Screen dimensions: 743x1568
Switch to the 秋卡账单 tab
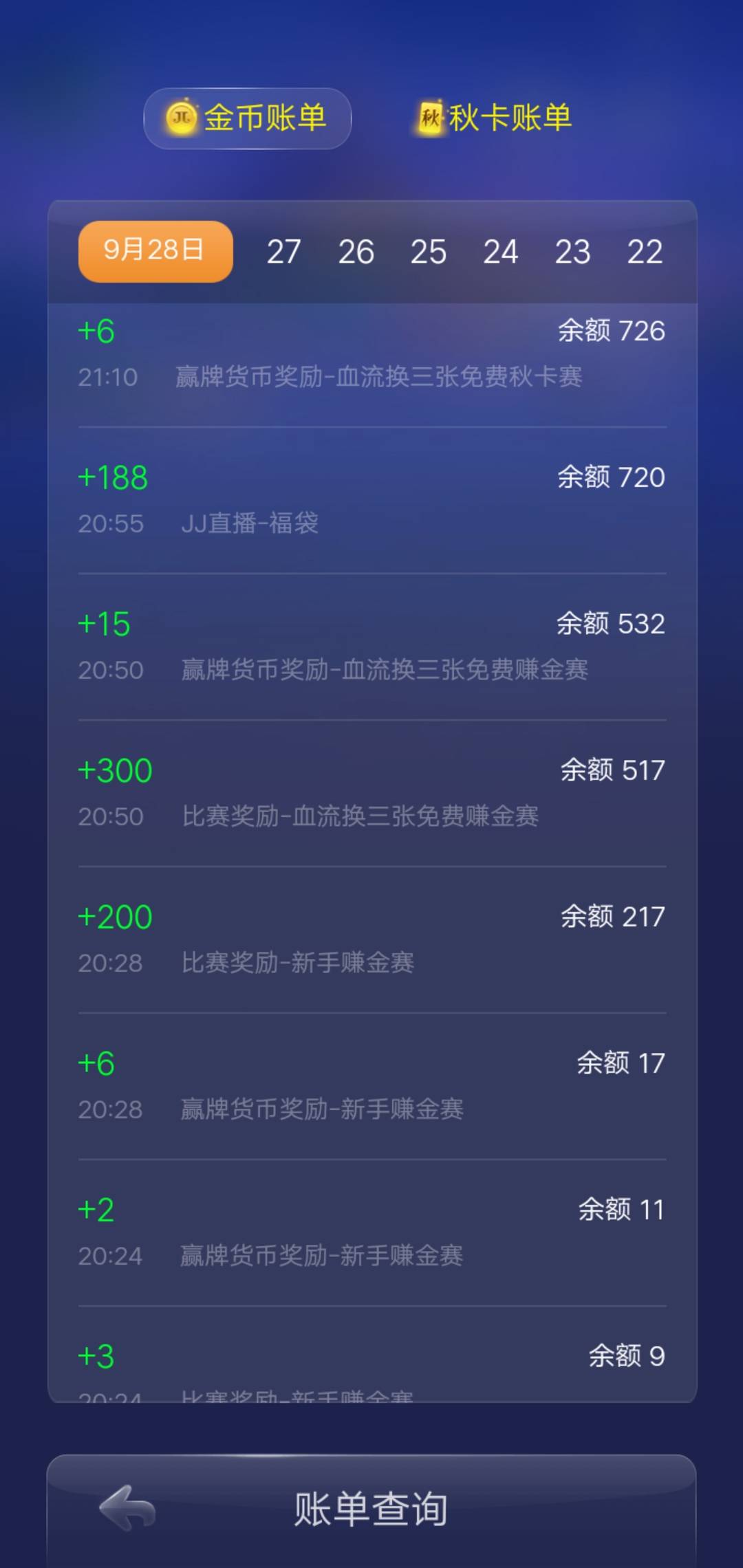tap(509, 117)
